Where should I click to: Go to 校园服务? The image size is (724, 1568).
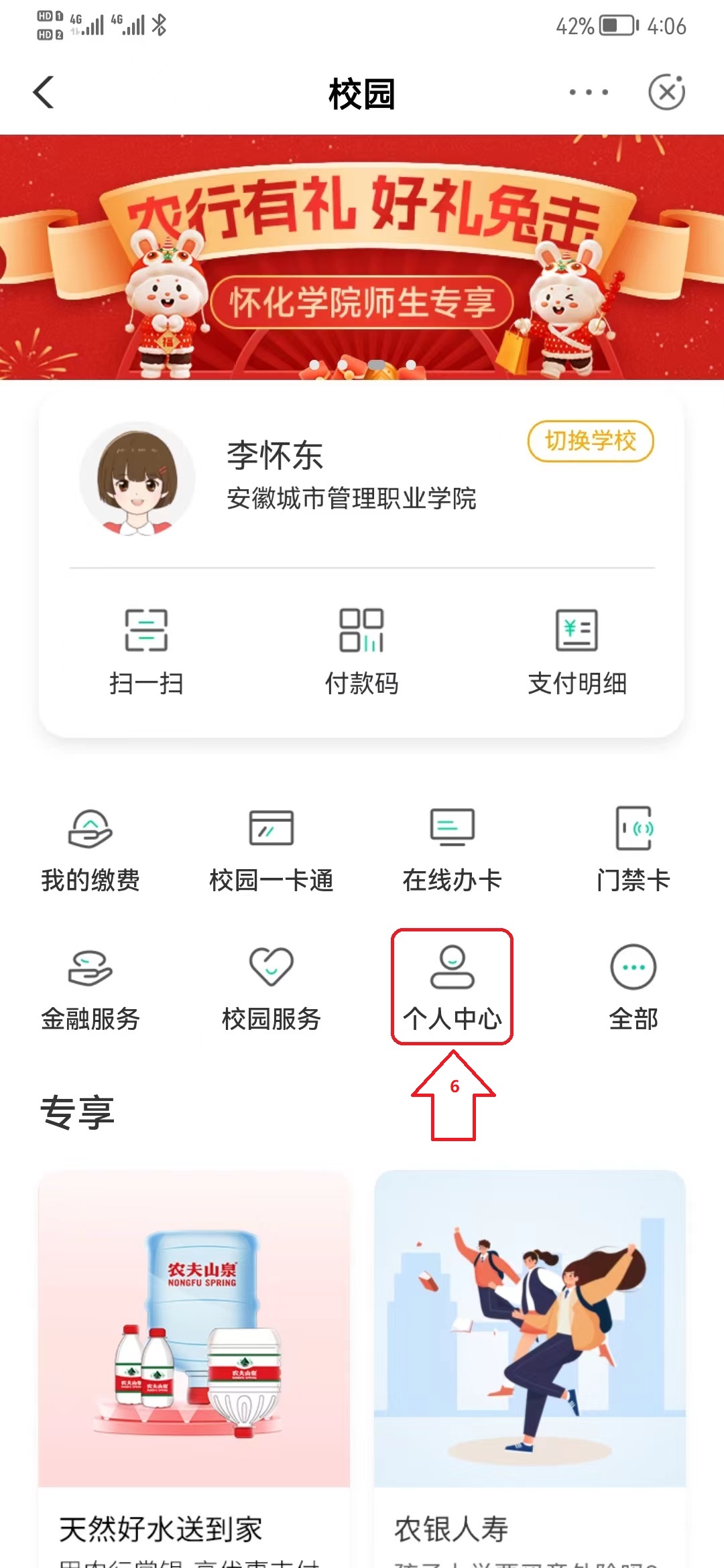point(271,988)
